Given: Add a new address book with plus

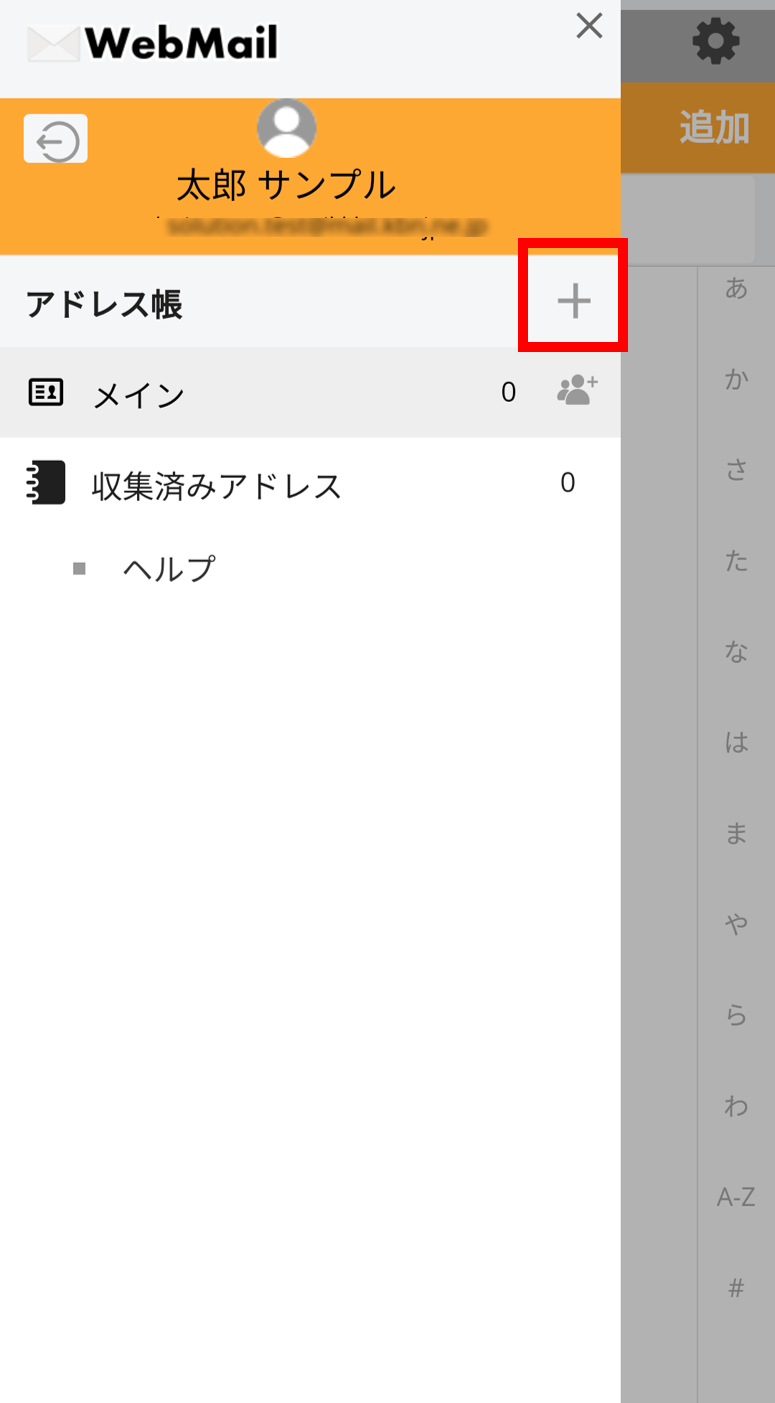Looking at the screenshot, I should (574, 301).
